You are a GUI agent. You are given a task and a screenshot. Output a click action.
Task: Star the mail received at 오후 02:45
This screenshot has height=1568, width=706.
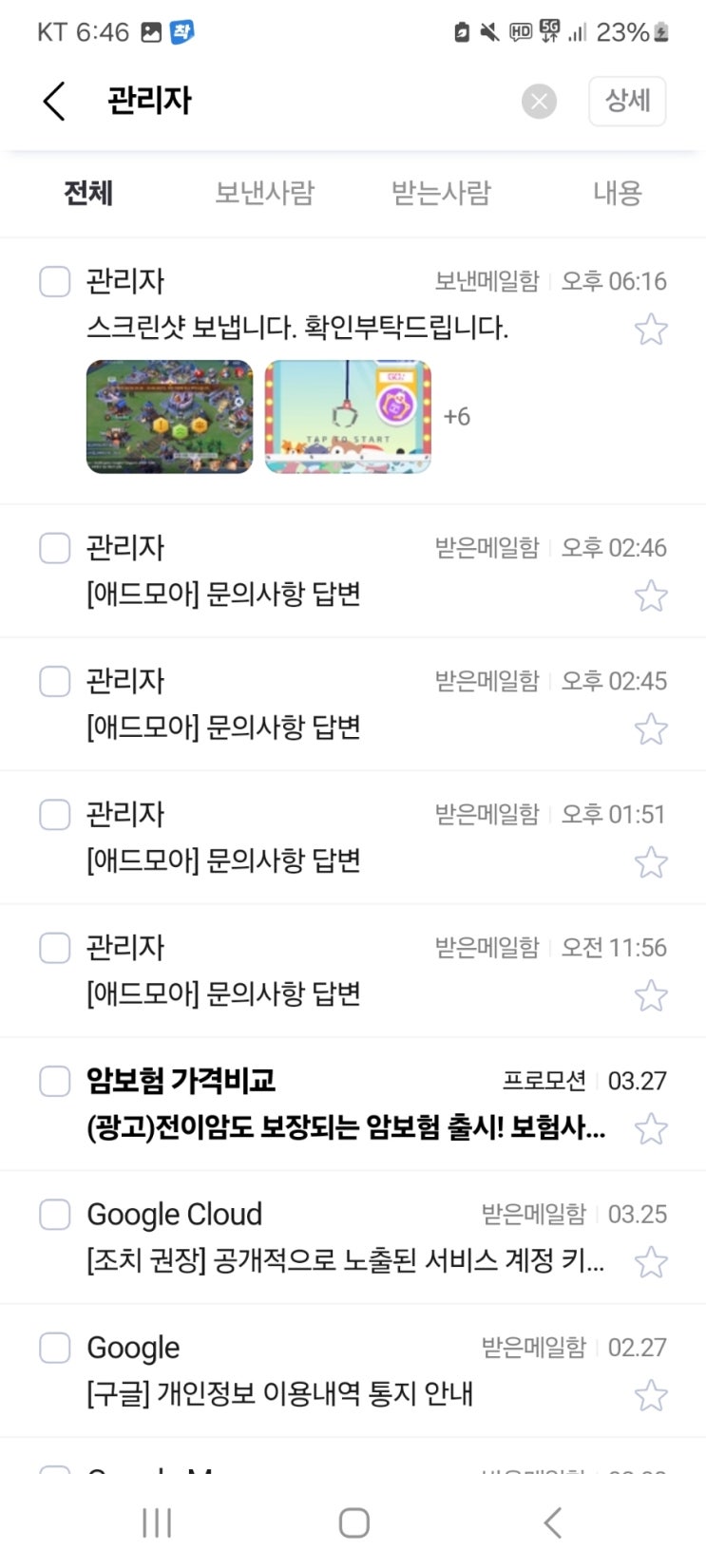click(651, 729)
